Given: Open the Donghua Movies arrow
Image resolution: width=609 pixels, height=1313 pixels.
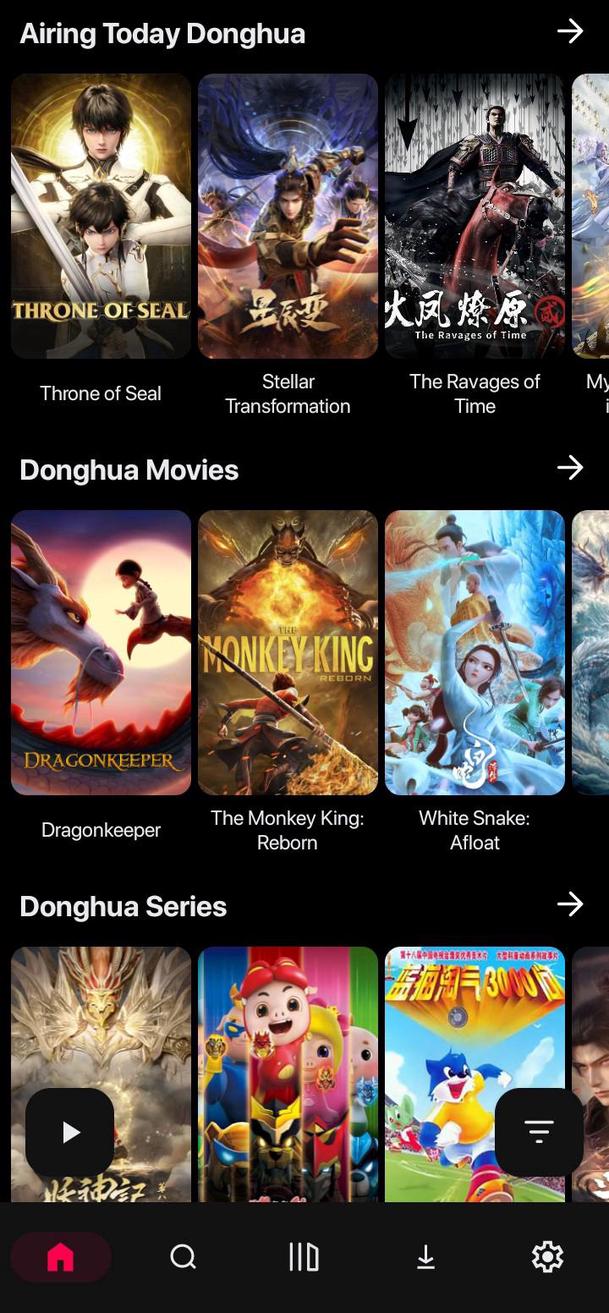Looking at the screenshot, I should (570, 467).
